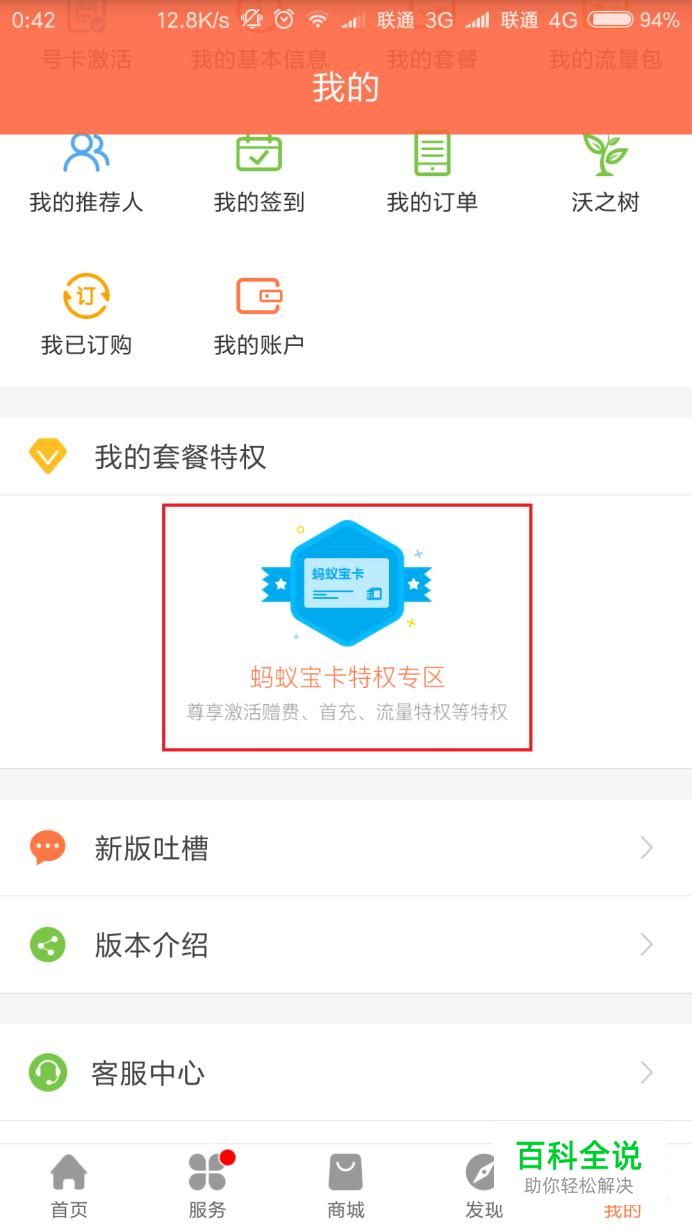Open 新版吐槽 feedback row
Screen dimensions: 692x1230
pos(346,848)
